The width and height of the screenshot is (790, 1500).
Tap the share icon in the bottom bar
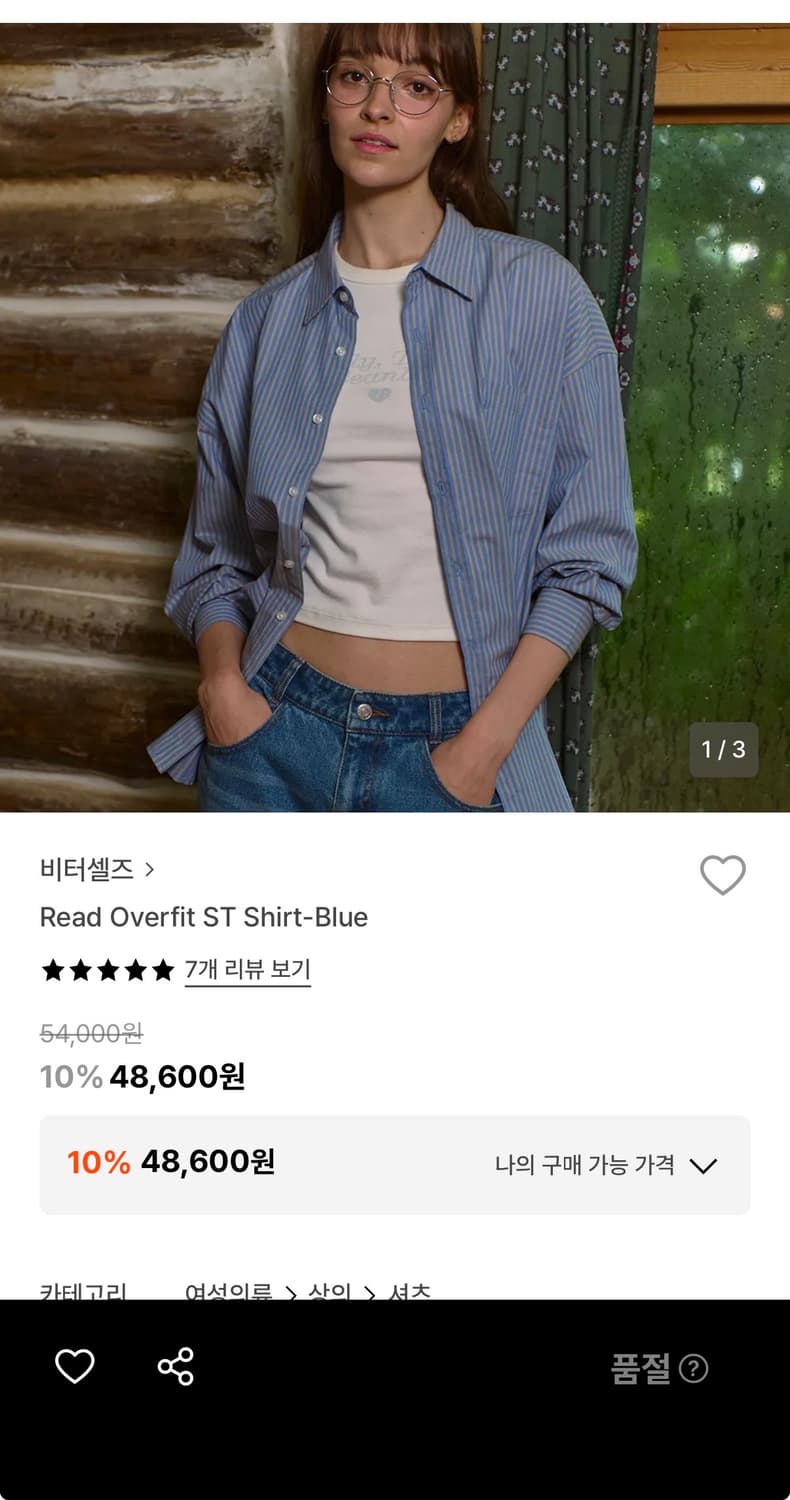pos(176,1367)
